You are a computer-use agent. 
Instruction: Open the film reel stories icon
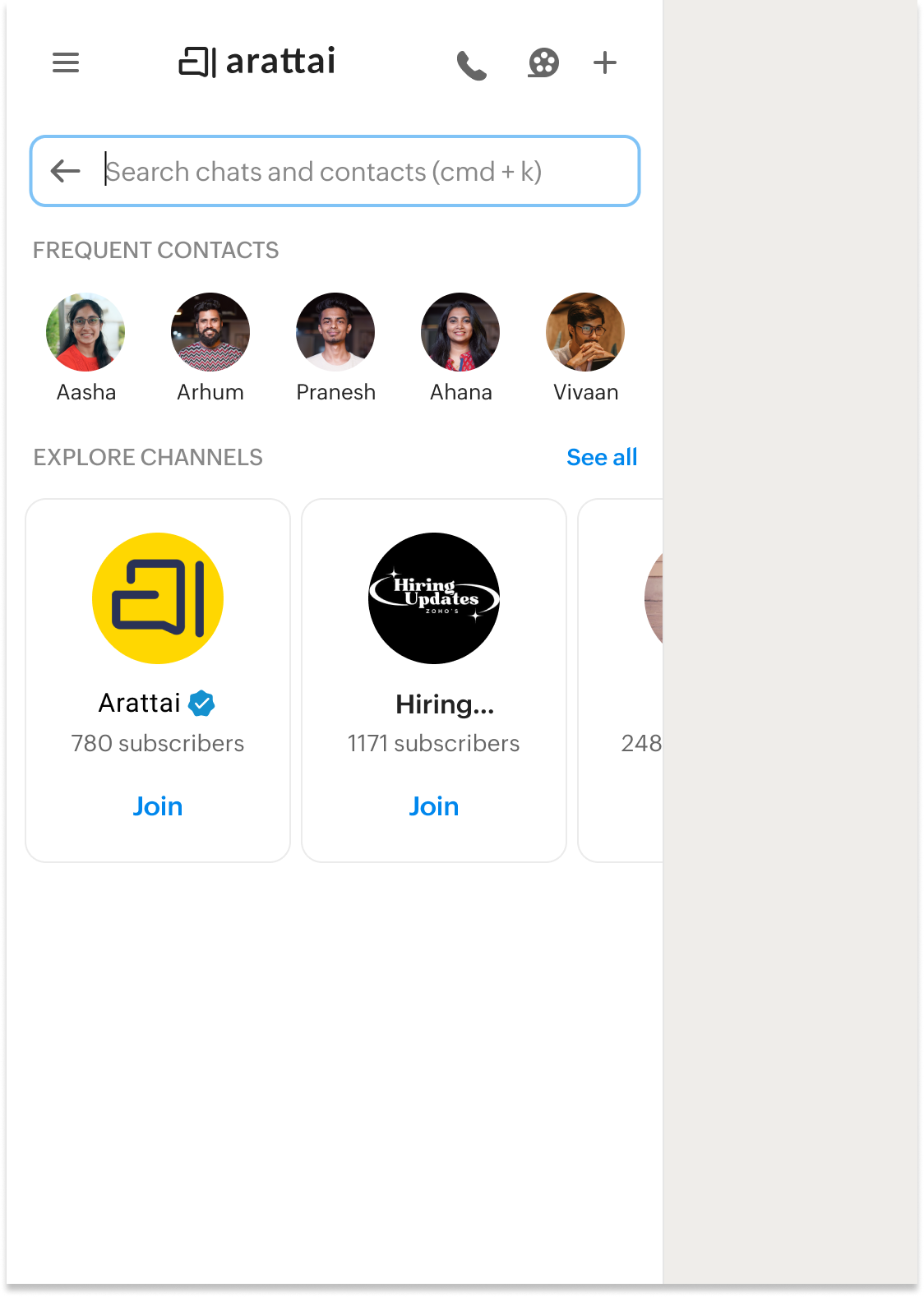pos(543,63)
